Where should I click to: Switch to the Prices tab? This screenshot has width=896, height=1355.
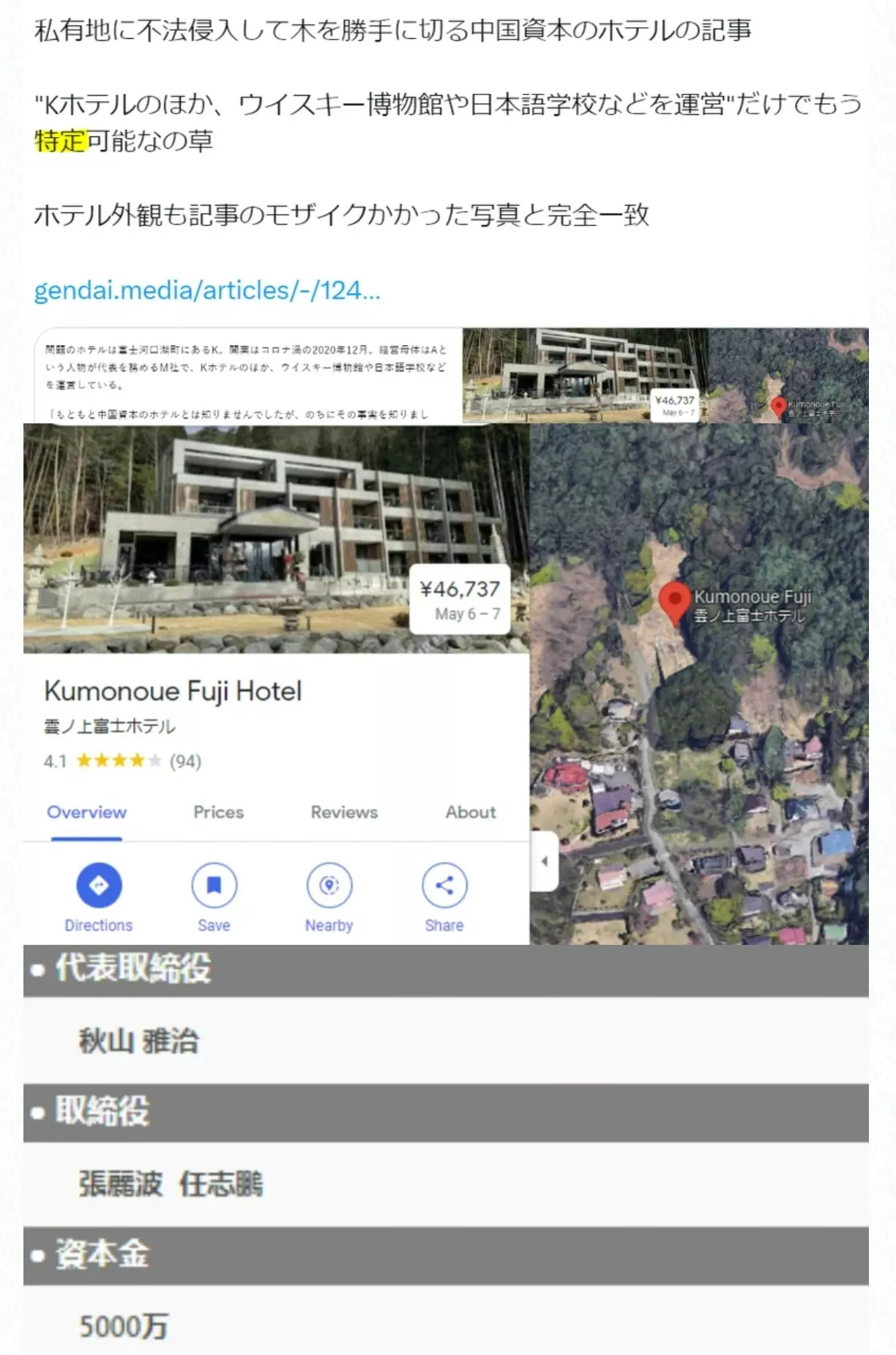(217, 812)
